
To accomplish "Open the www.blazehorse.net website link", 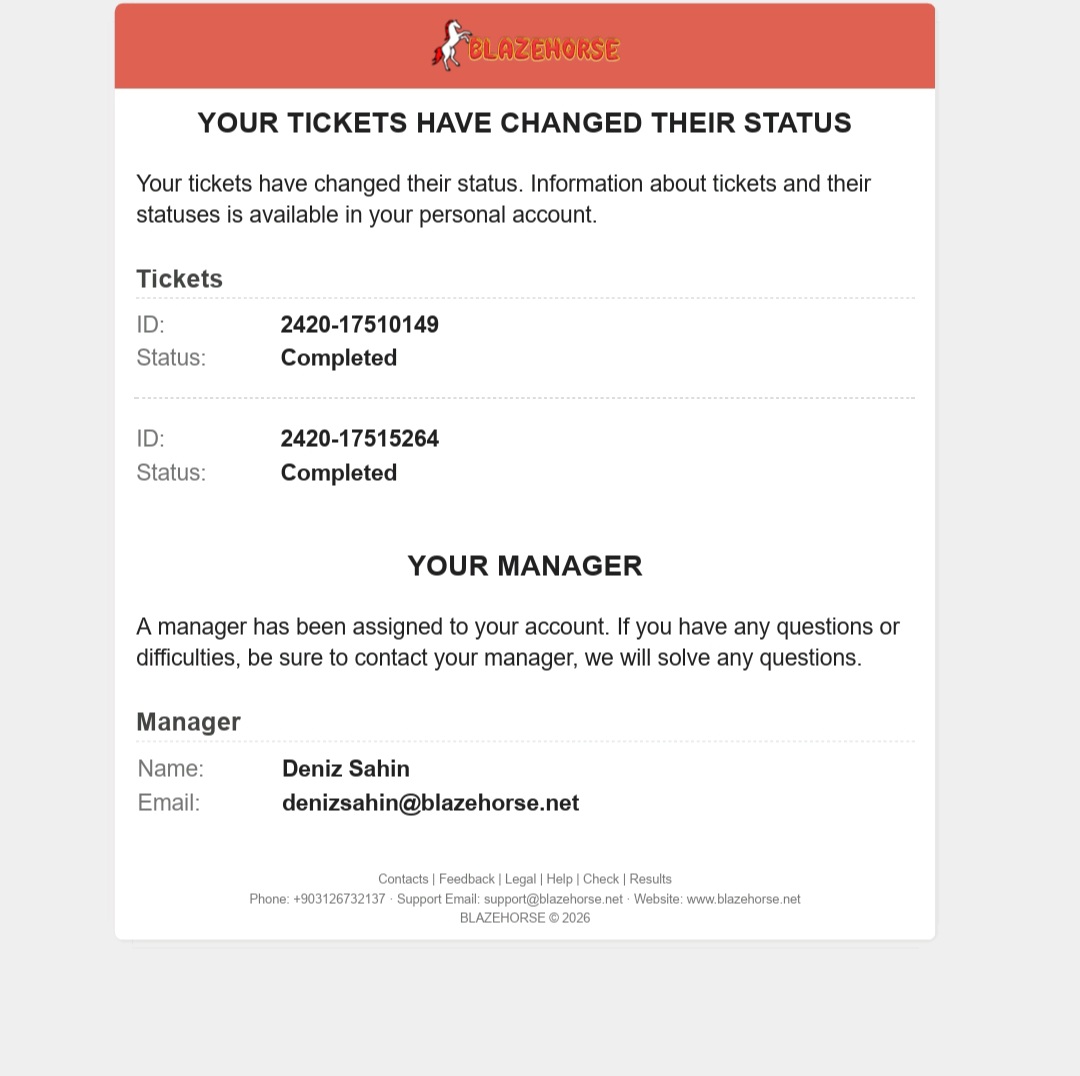I will pyautogui.click(x=743, y=899).
